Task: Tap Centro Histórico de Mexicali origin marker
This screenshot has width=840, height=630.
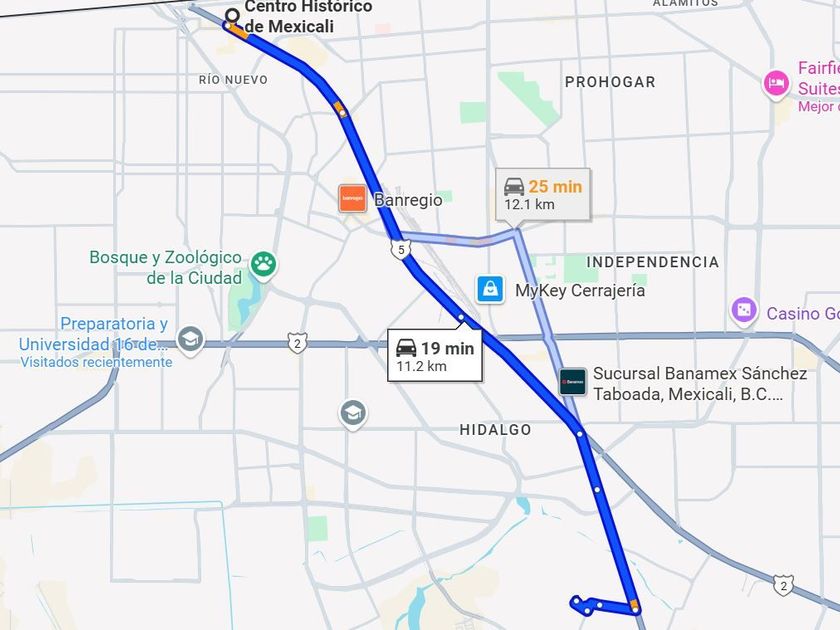Action: coord(233,16)
